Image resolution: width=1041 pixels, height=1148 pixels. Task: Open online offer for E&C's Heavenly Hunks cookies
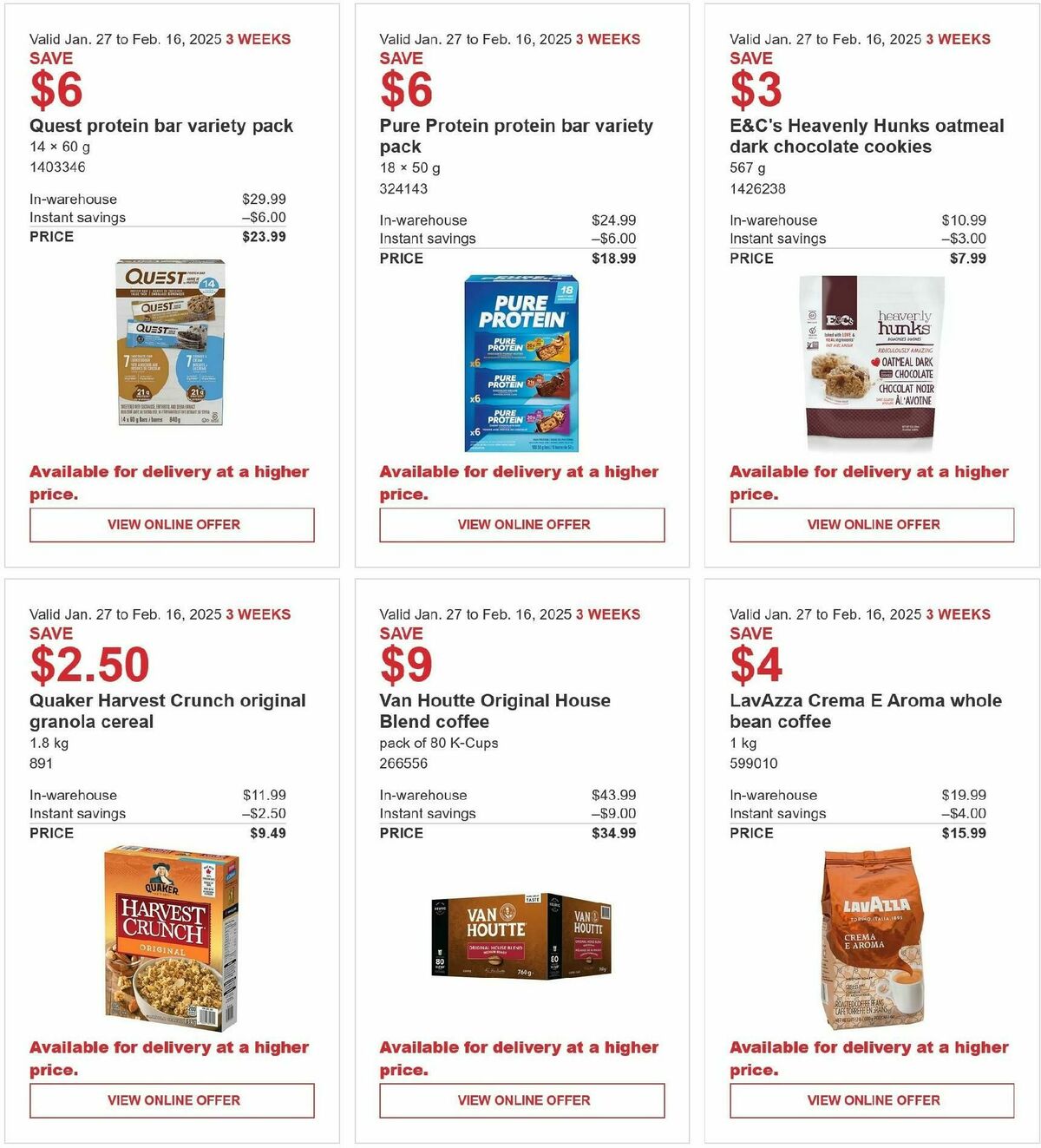coord(872,525)
